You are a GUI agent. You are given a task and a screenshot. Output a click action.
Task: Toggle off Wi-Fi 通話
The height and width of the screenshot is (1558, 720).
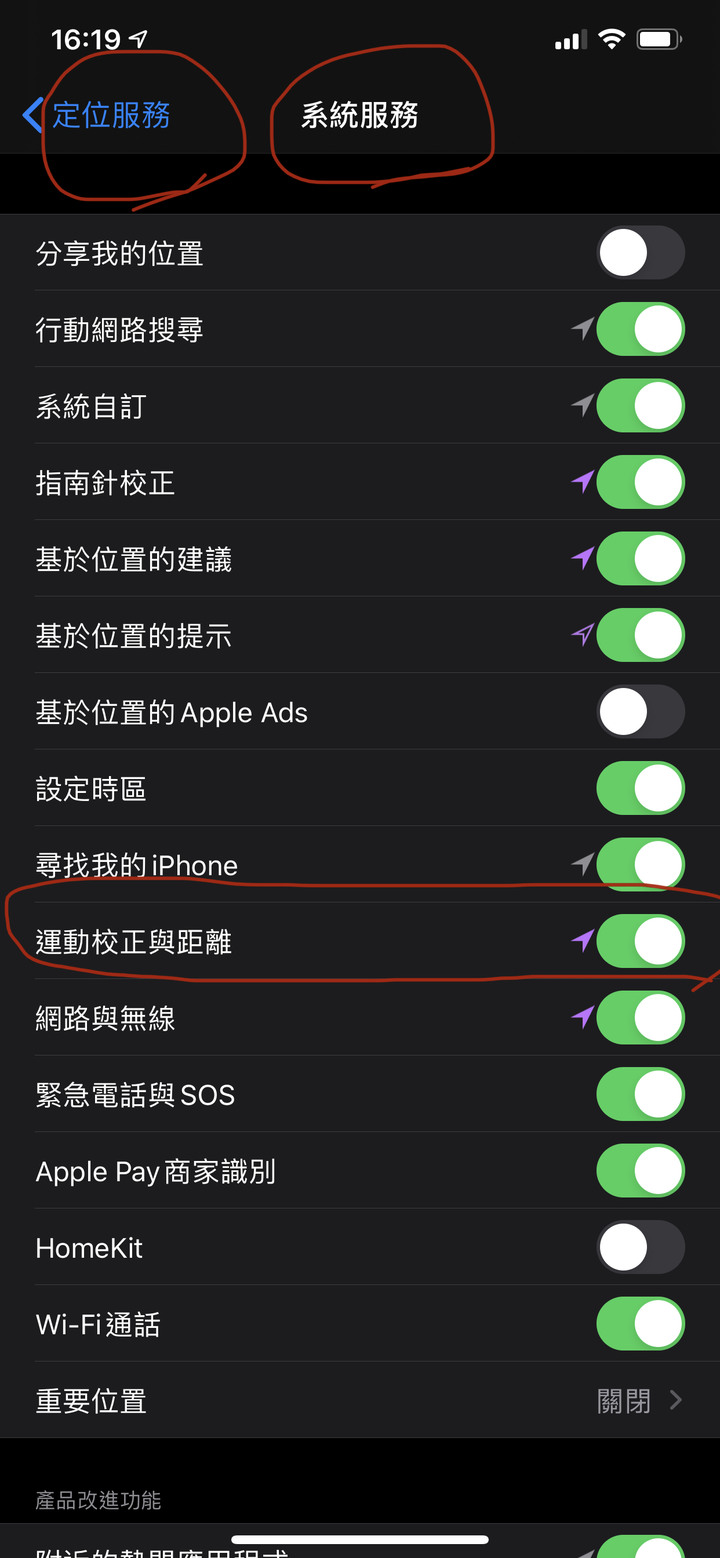tap(640, 1324)
